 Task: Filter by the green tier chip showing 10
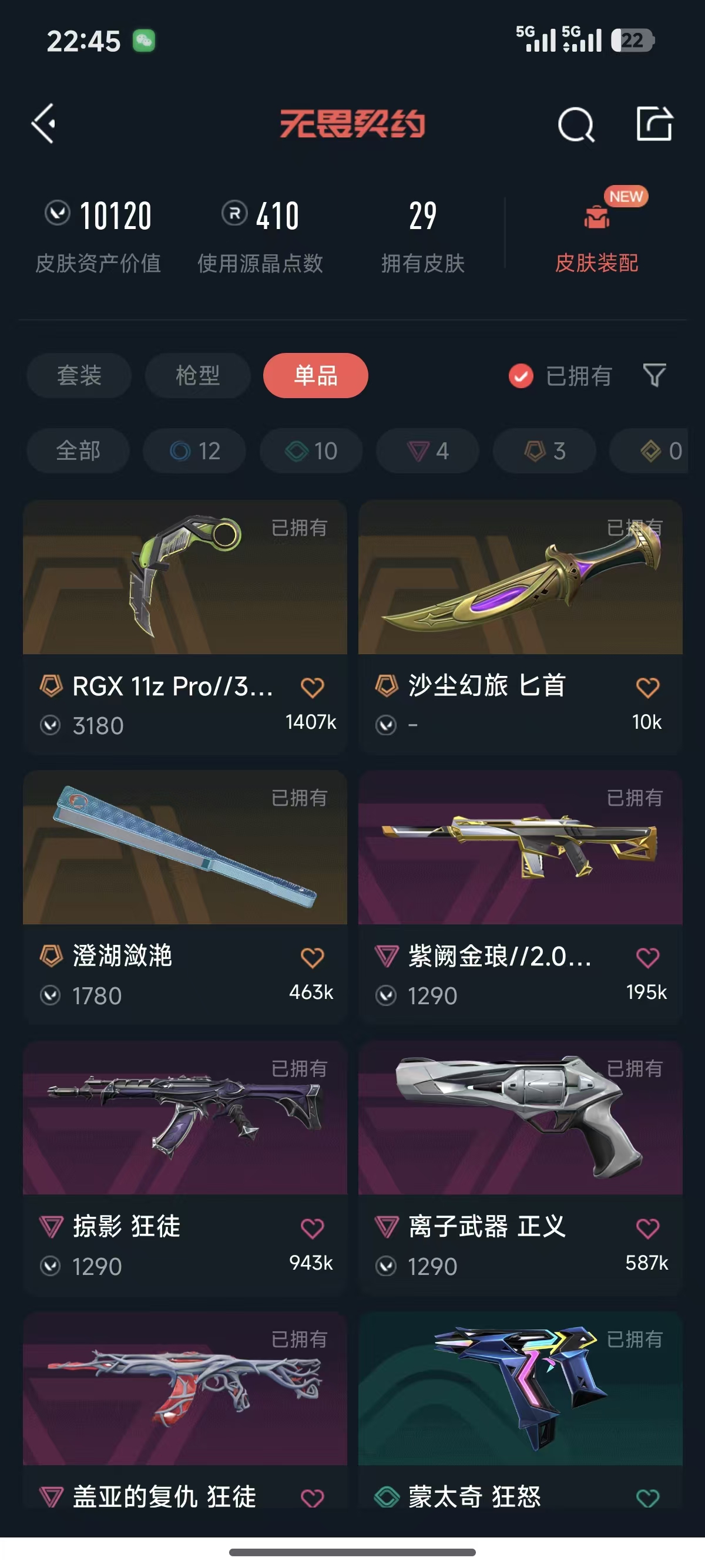point(311,451)
